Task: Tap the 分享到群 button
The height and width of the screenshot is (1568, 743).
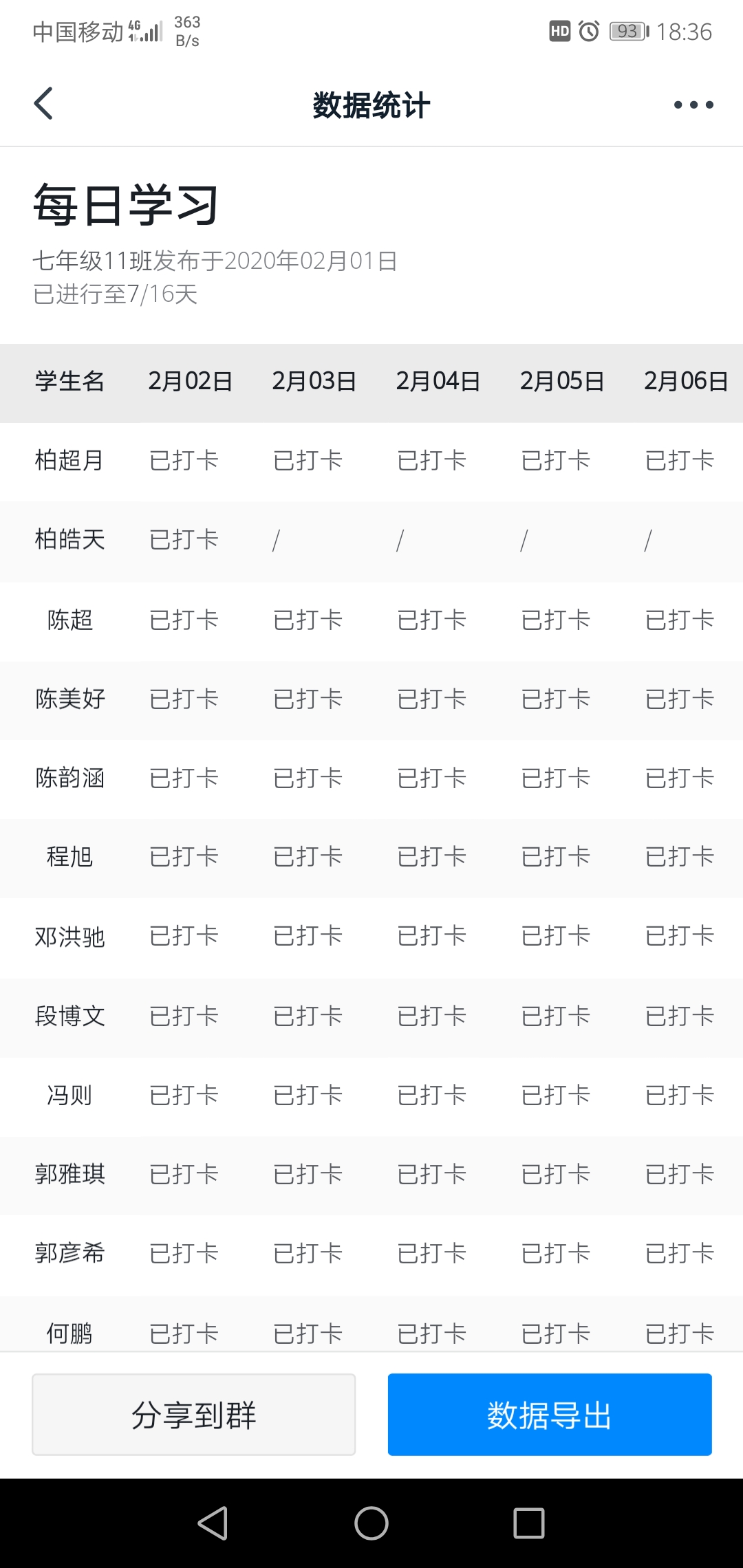Action: point(194,1415)
